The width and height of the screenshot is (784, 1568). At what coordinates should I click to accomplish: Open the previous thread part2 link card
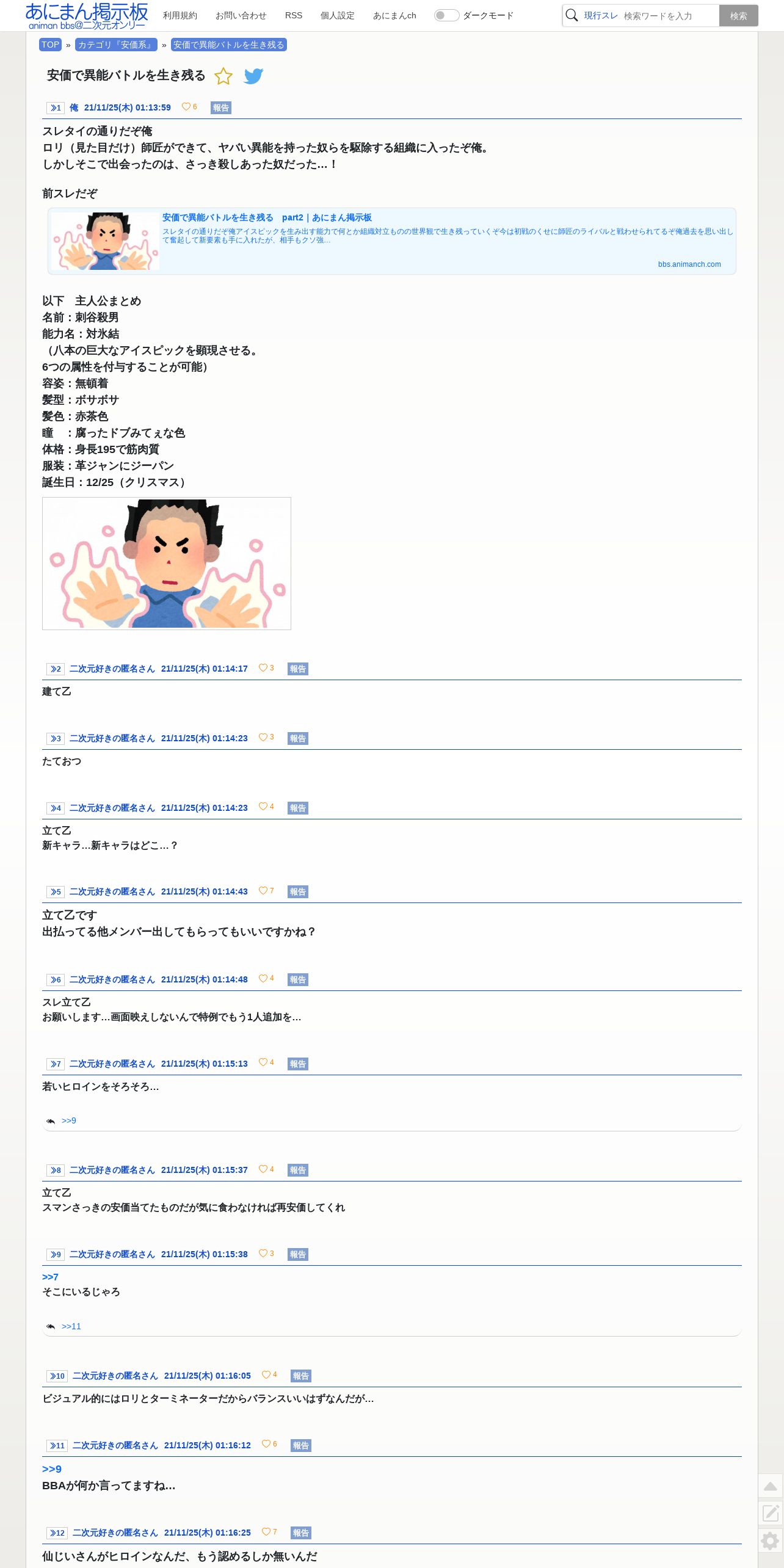[392, 241]
